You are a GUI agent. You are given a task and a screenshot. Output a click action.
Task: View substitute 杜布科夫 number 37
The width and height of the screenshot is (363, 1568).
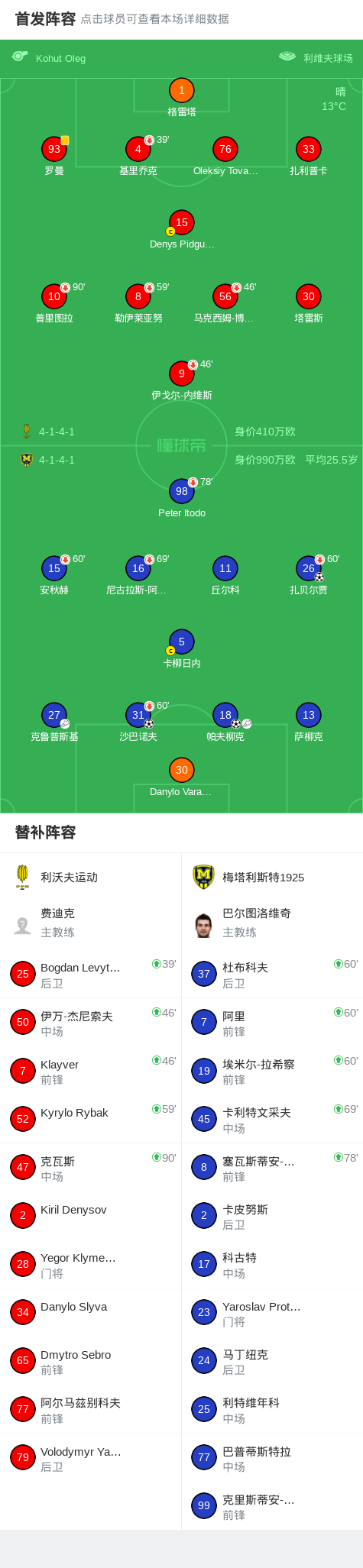point(272,974)
